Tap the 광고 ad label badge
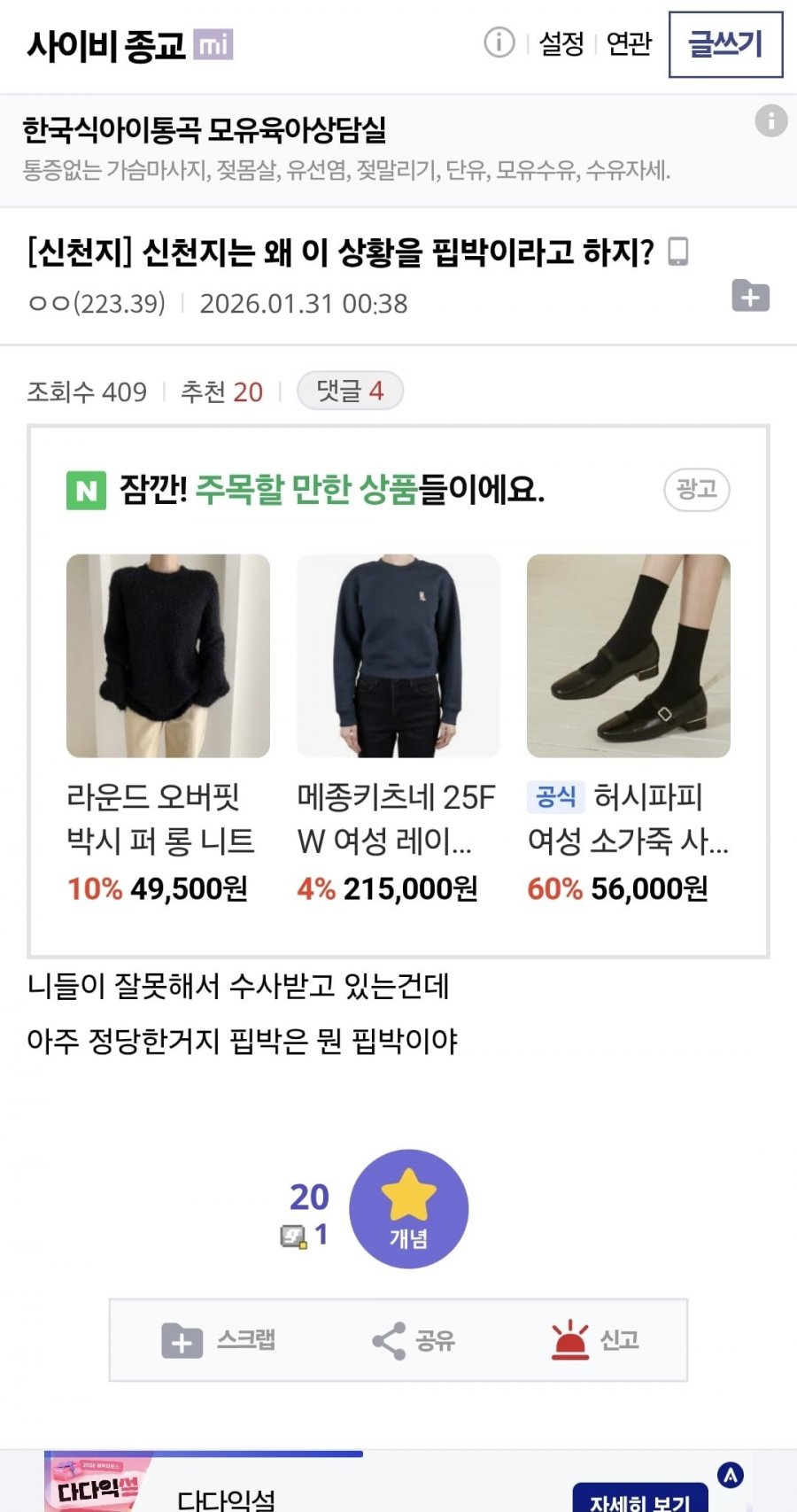This screenshot has height=1512, width=797. pyautogui.click(x=696, y=489)
